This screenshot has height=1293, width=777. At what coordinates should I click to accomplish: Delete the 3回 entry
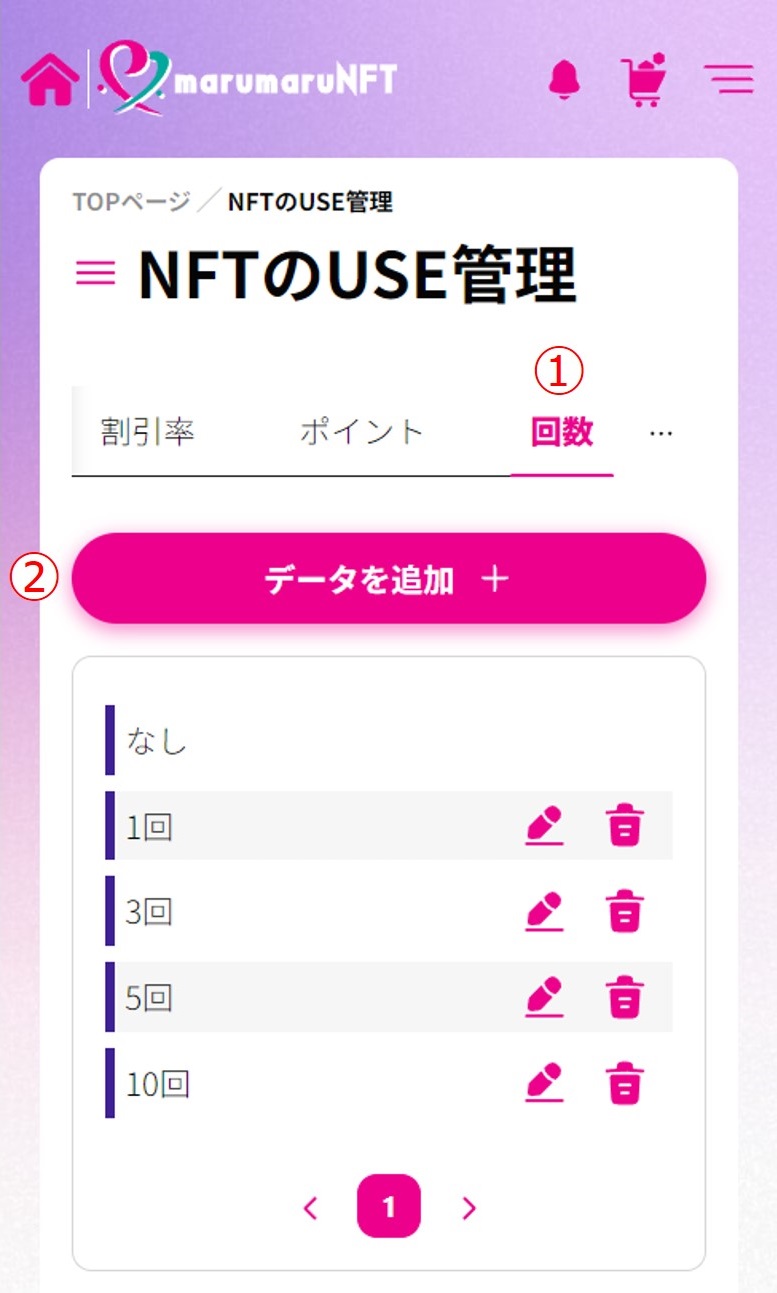[x=625, y=911]
